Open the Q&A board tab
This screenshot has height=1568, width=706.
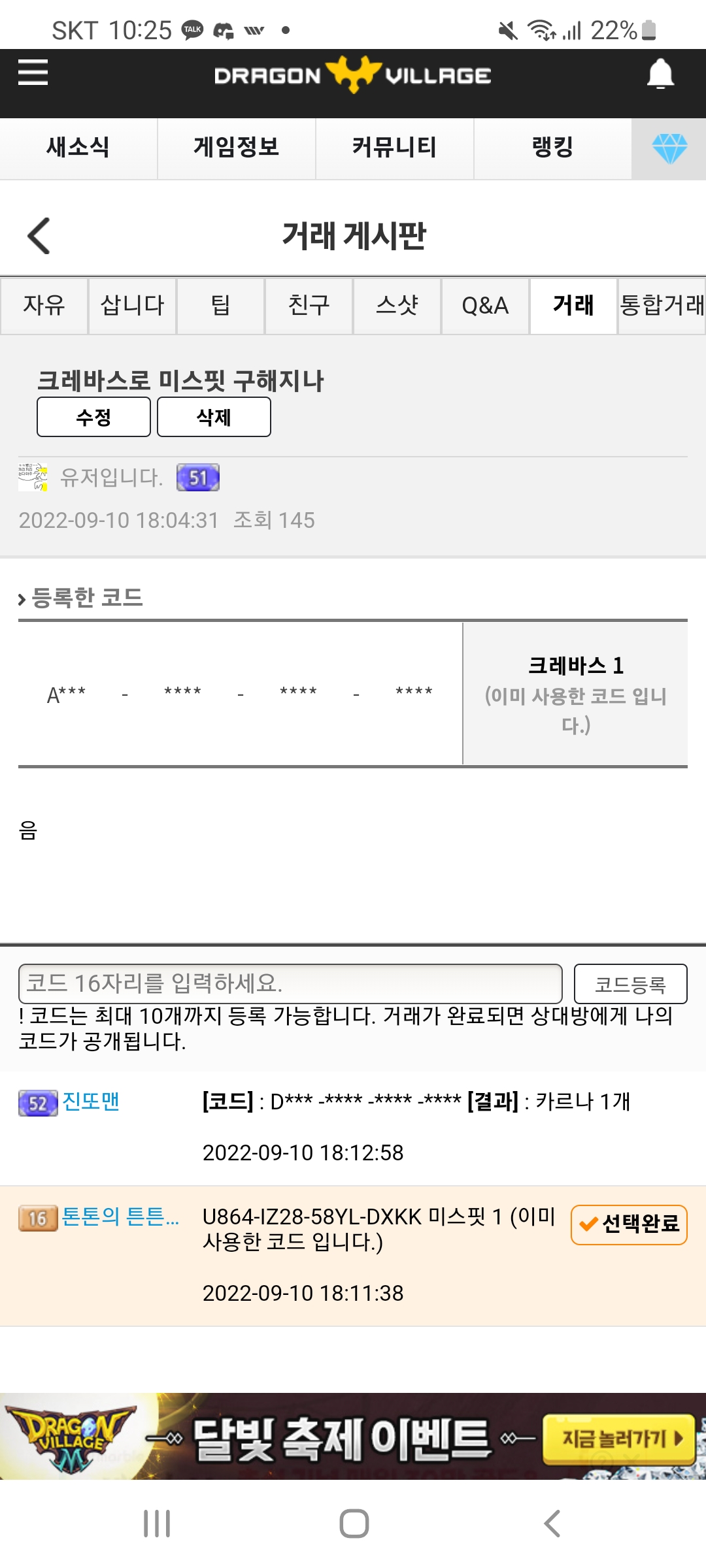[485, 306]
